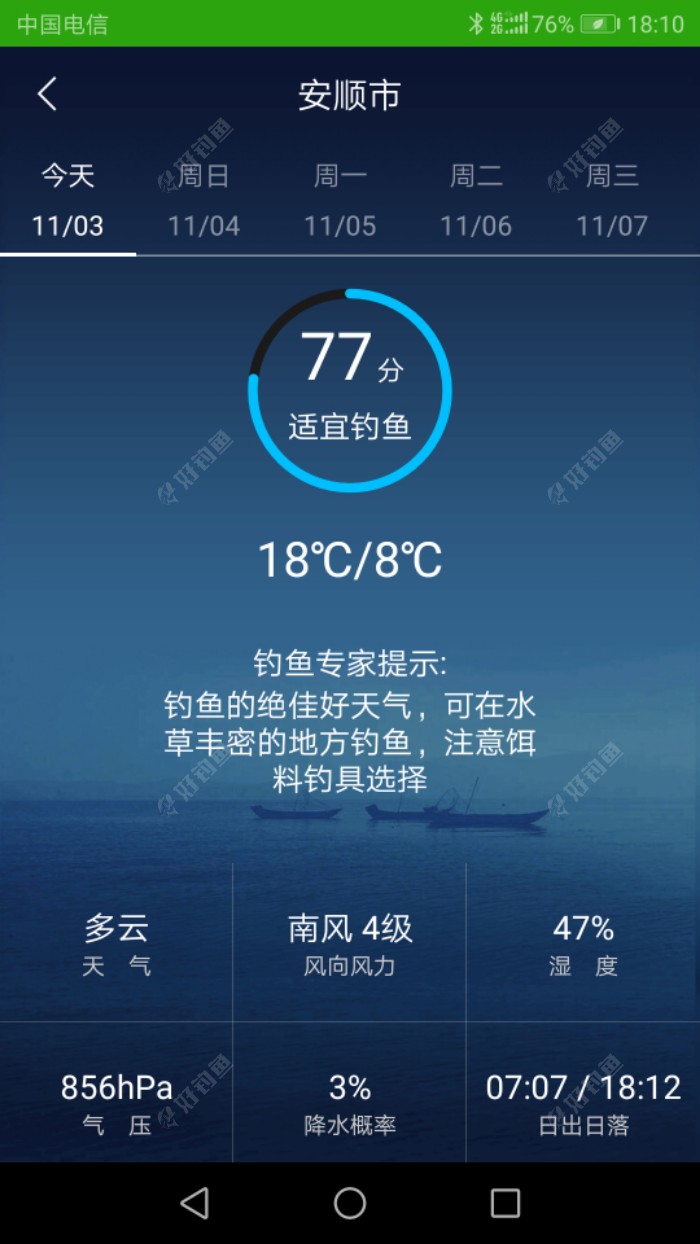Go back using the top-left arrow

[x=47, y=95]
